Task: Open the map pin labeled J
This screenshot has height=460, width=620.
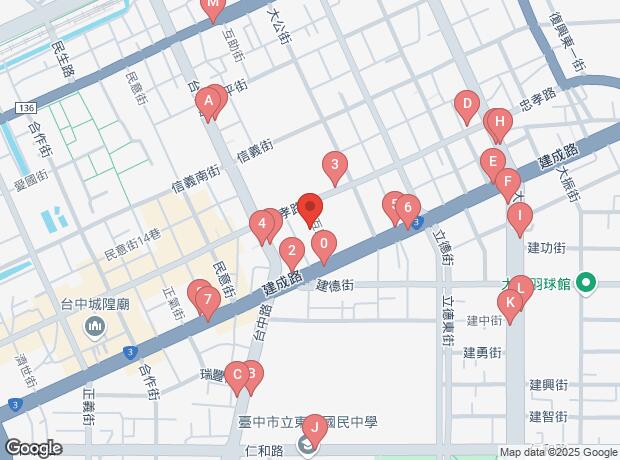Action: [x=314, y=428]
